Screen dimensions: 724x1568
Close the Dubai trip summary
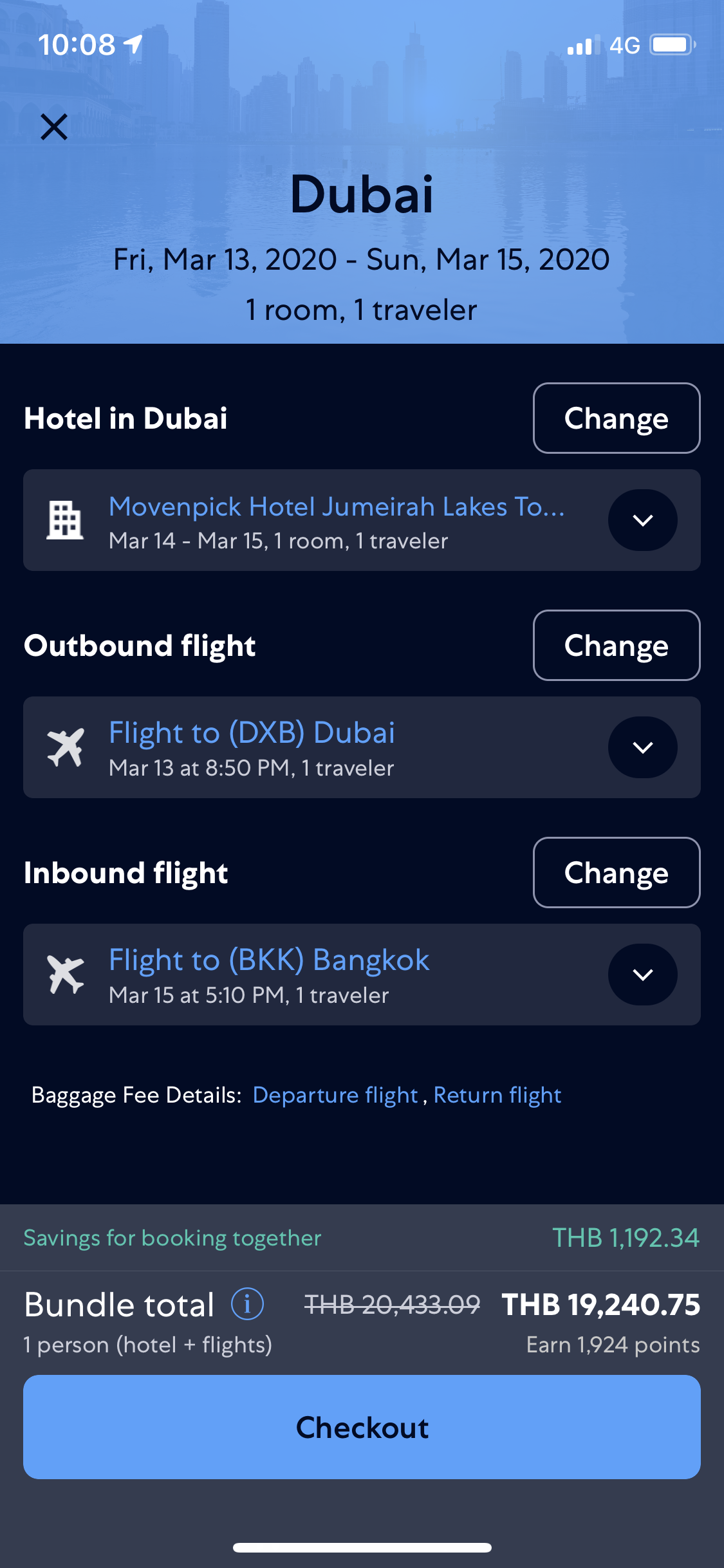[54, 127]
